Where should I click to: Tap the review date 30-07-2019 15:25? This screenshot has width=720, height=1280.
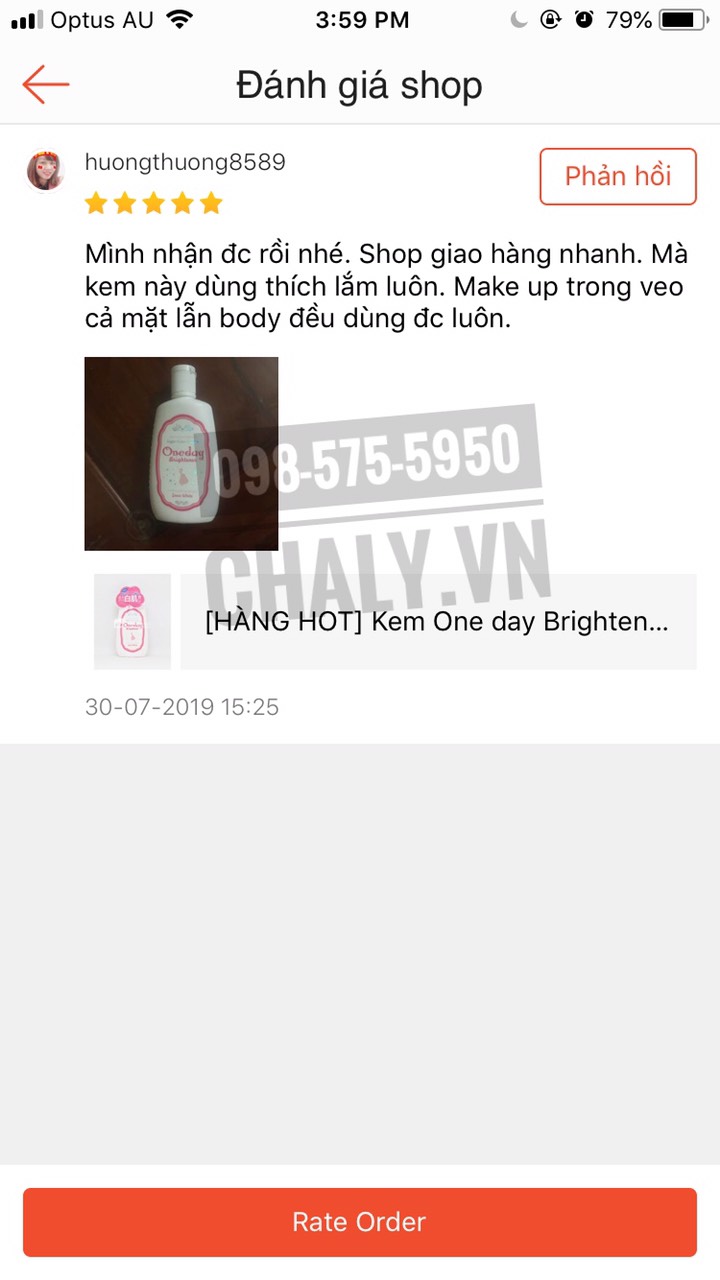point(182,706)
